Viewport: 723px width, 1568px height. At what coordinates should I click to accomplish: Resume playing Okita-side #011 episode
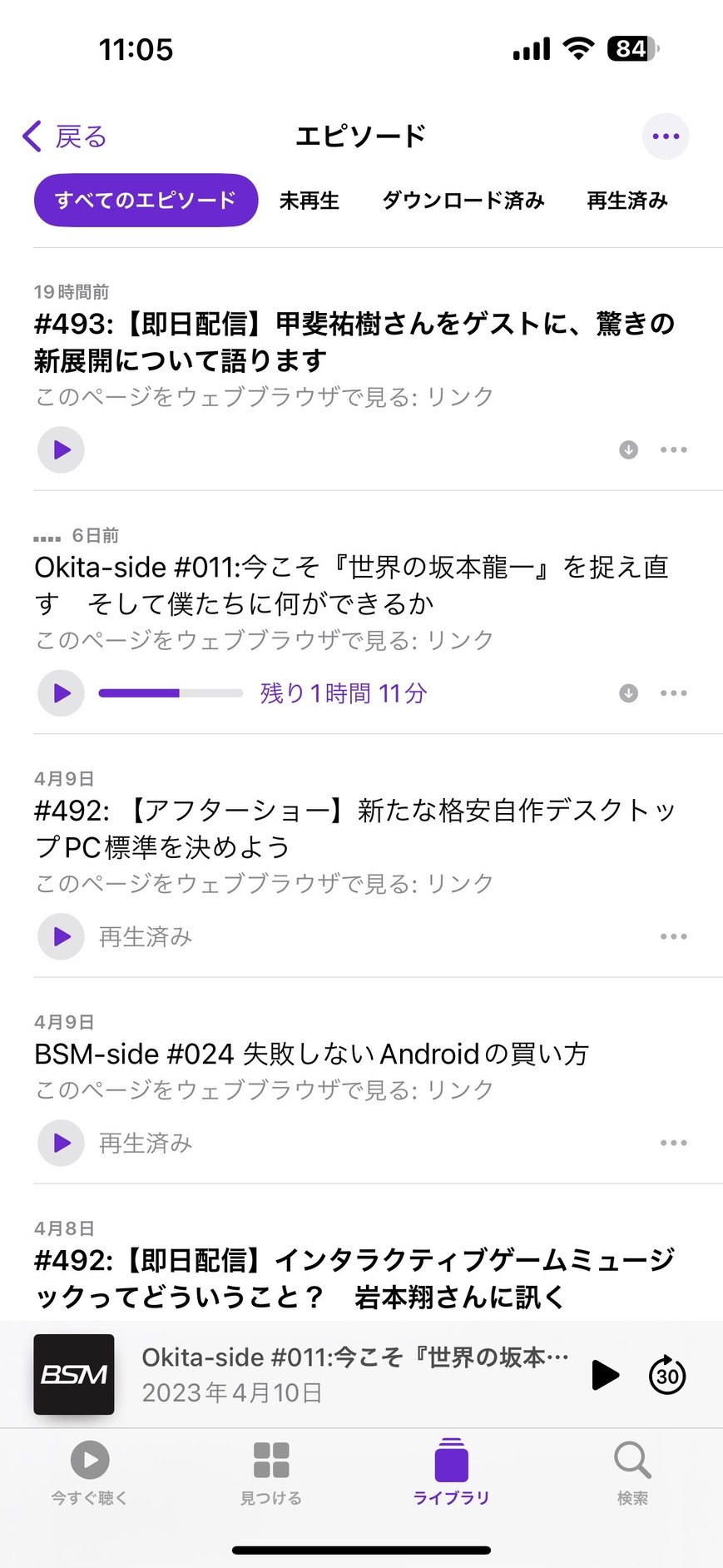click(62, 692)
